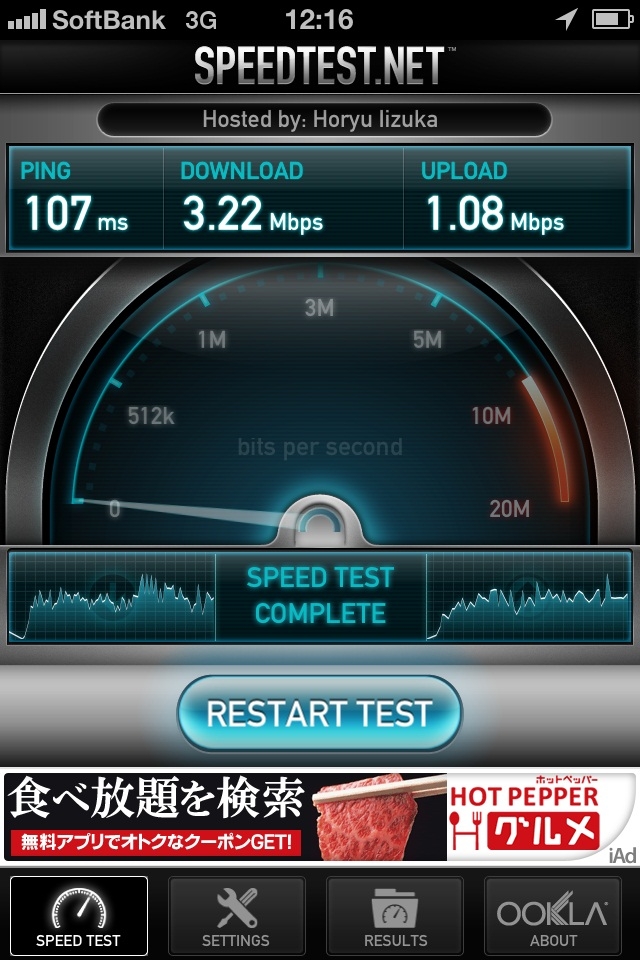Go to the Ookla About tab
The height and width of the screenshot is (960, 640).
coord(553,916)
